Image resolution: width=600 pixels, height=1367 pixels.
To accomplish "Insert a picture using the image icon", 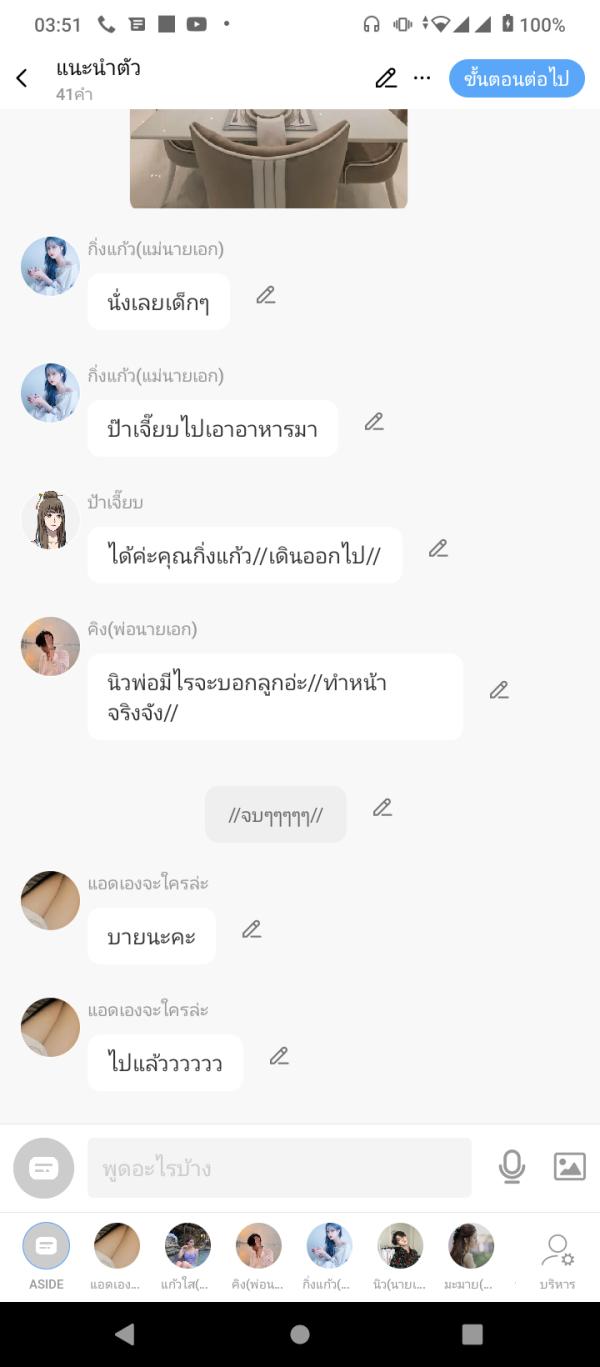I will (x=569, y=1167).
